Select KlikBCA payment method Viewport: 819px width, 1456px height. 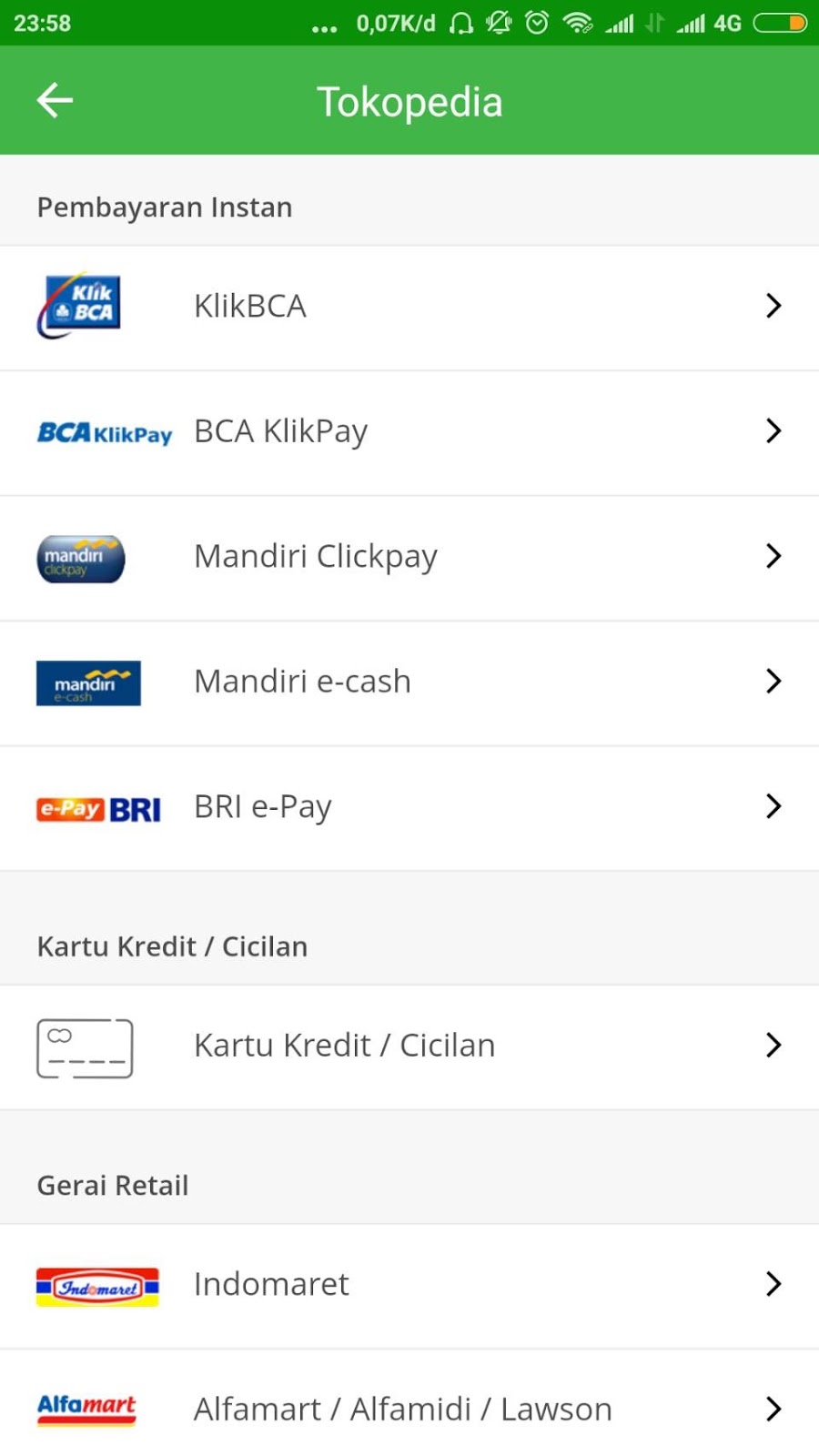coord(409,307)
